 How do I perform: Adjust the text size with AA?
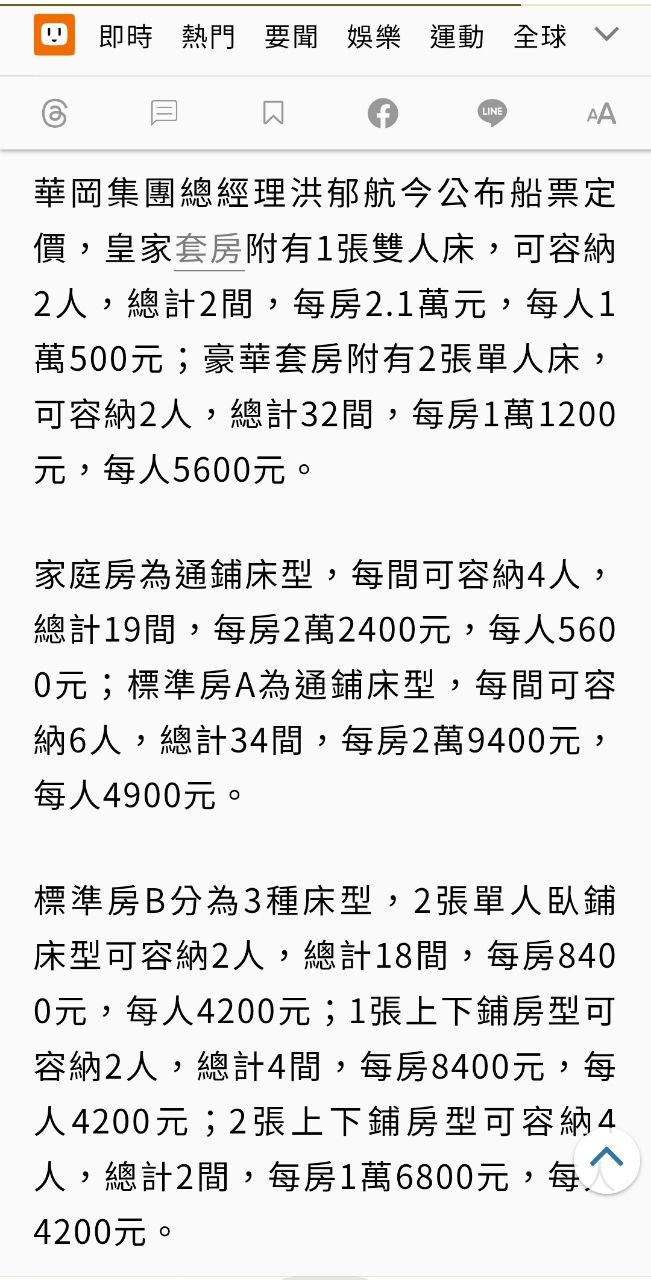coord(601,114)
